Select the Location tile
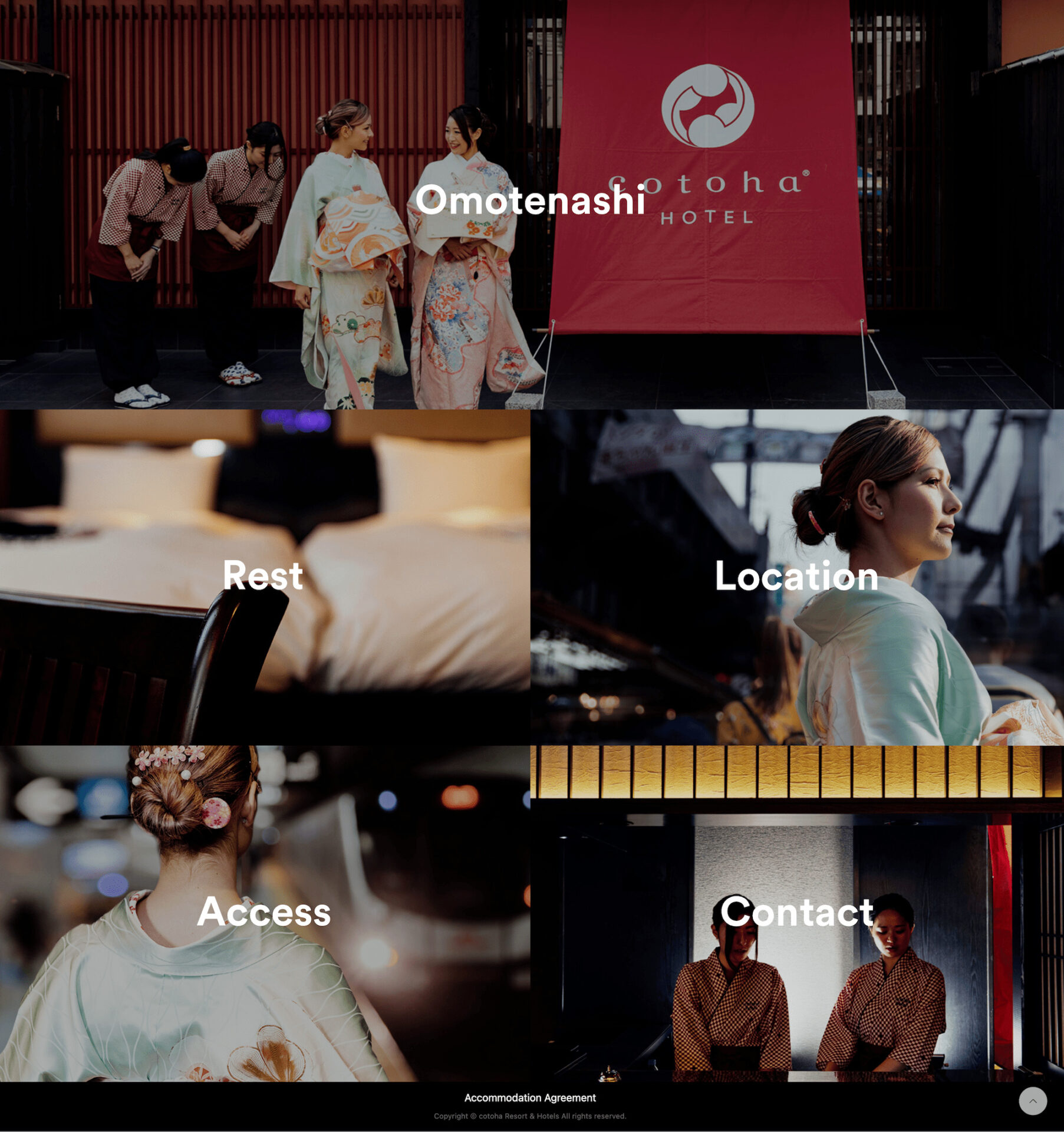The width and height of the screenshot is (1064, 1132). (x=796, y=576)
